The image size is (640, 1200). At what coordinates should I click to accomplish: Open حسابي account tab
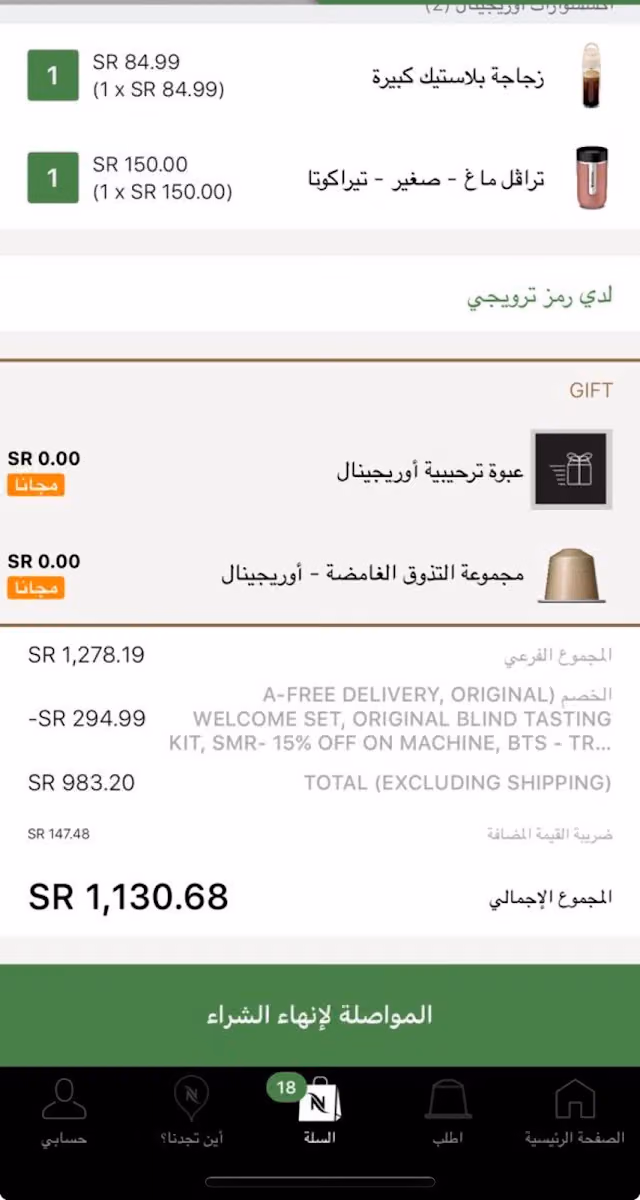(x=64, y=1110)
